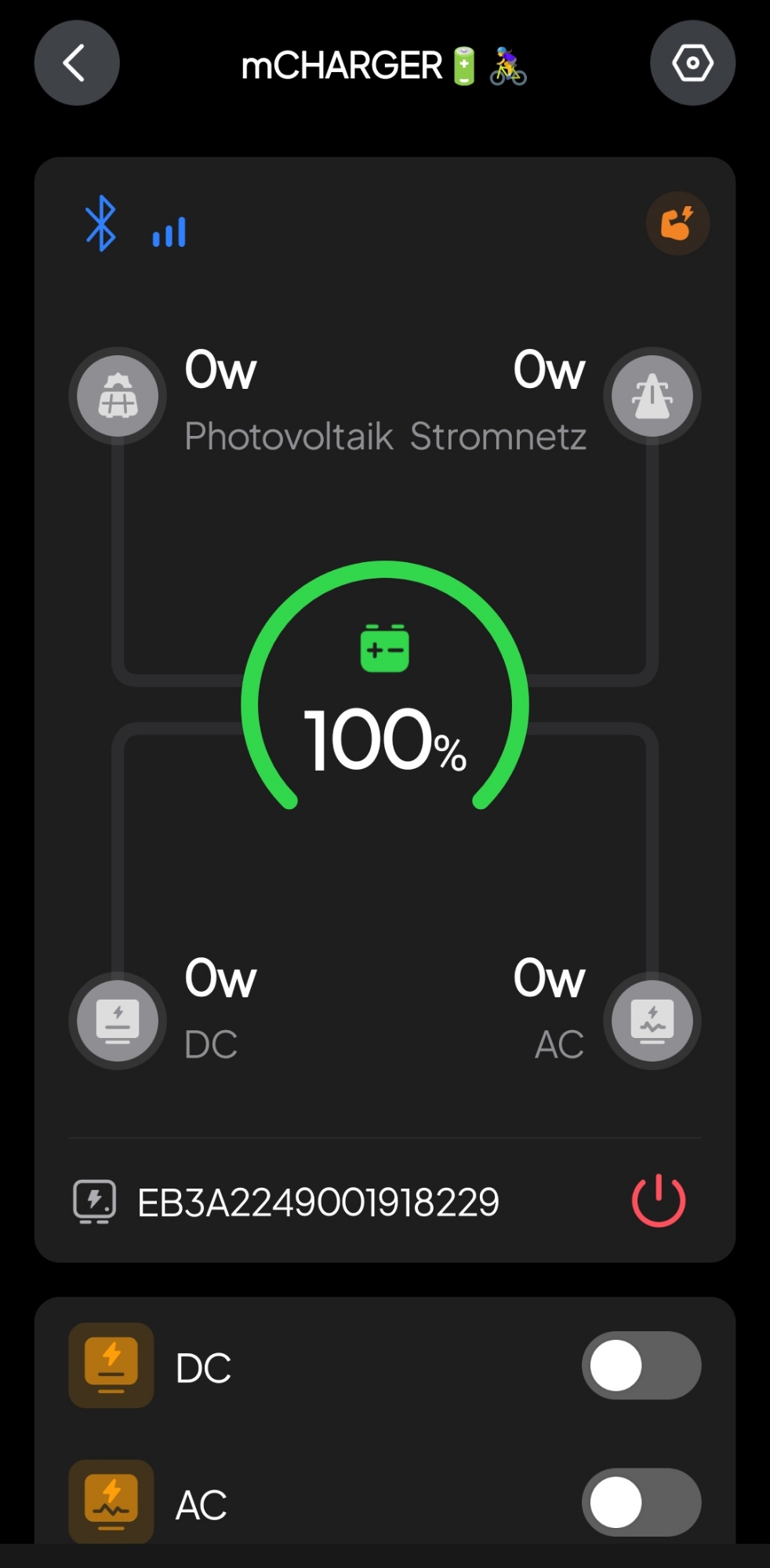Image resolution: width=770 pixels, height=1568 pixels.
Task: Tap the orange power boost icon
Action: [677, 223]
